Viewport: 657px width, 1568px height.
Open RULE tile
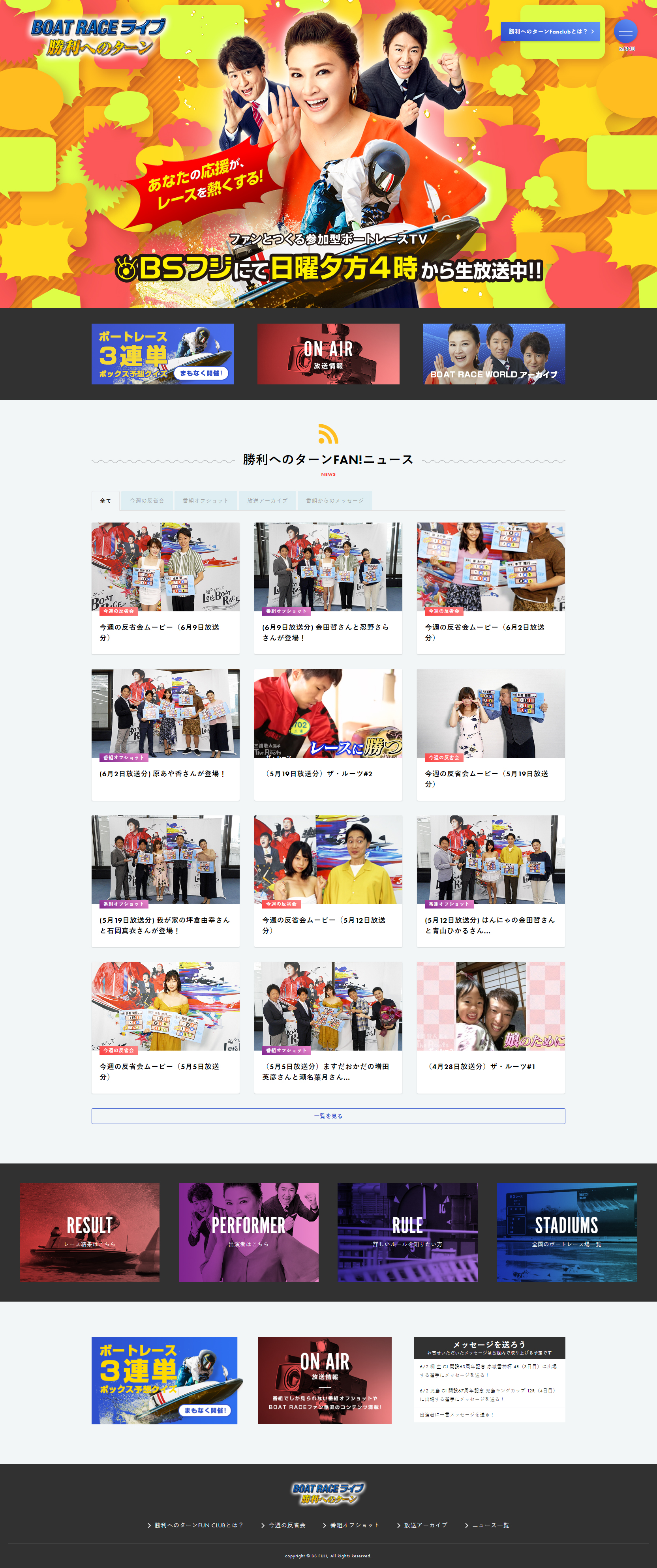coord(407,1233)
